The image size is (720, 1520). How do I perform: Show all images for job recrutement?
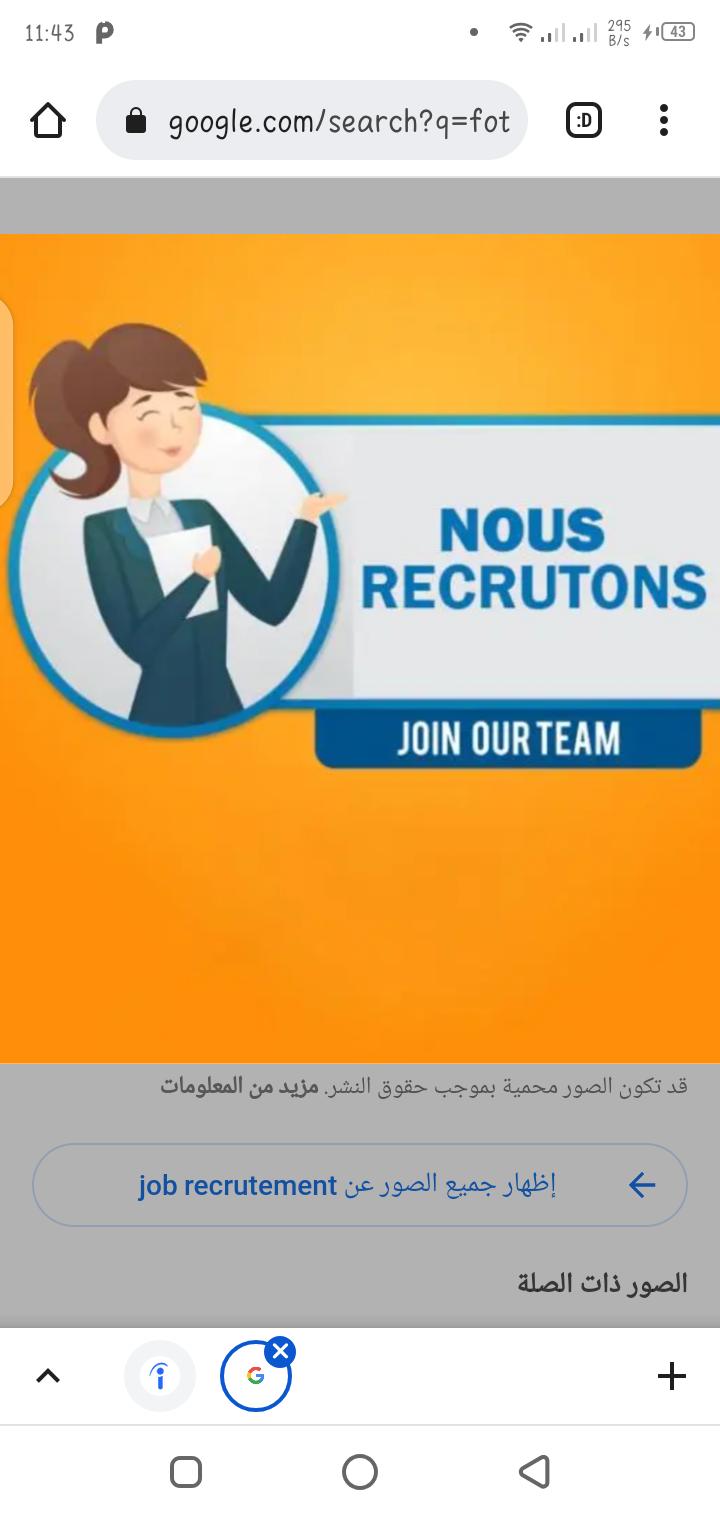tap(360, 1185)
